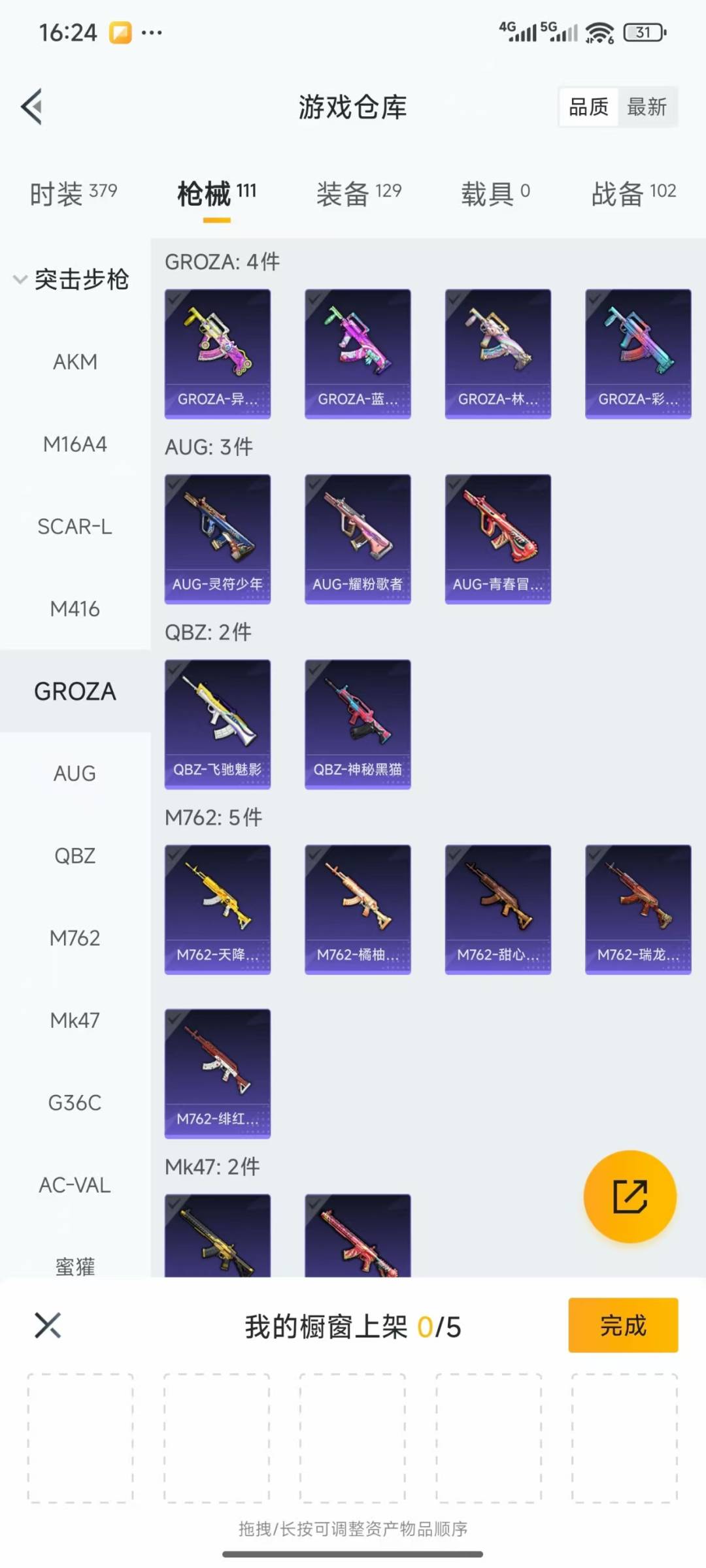
Task: Choose the QBZ-飞驰魅影 skin
Action: click(x=218, y=724)
